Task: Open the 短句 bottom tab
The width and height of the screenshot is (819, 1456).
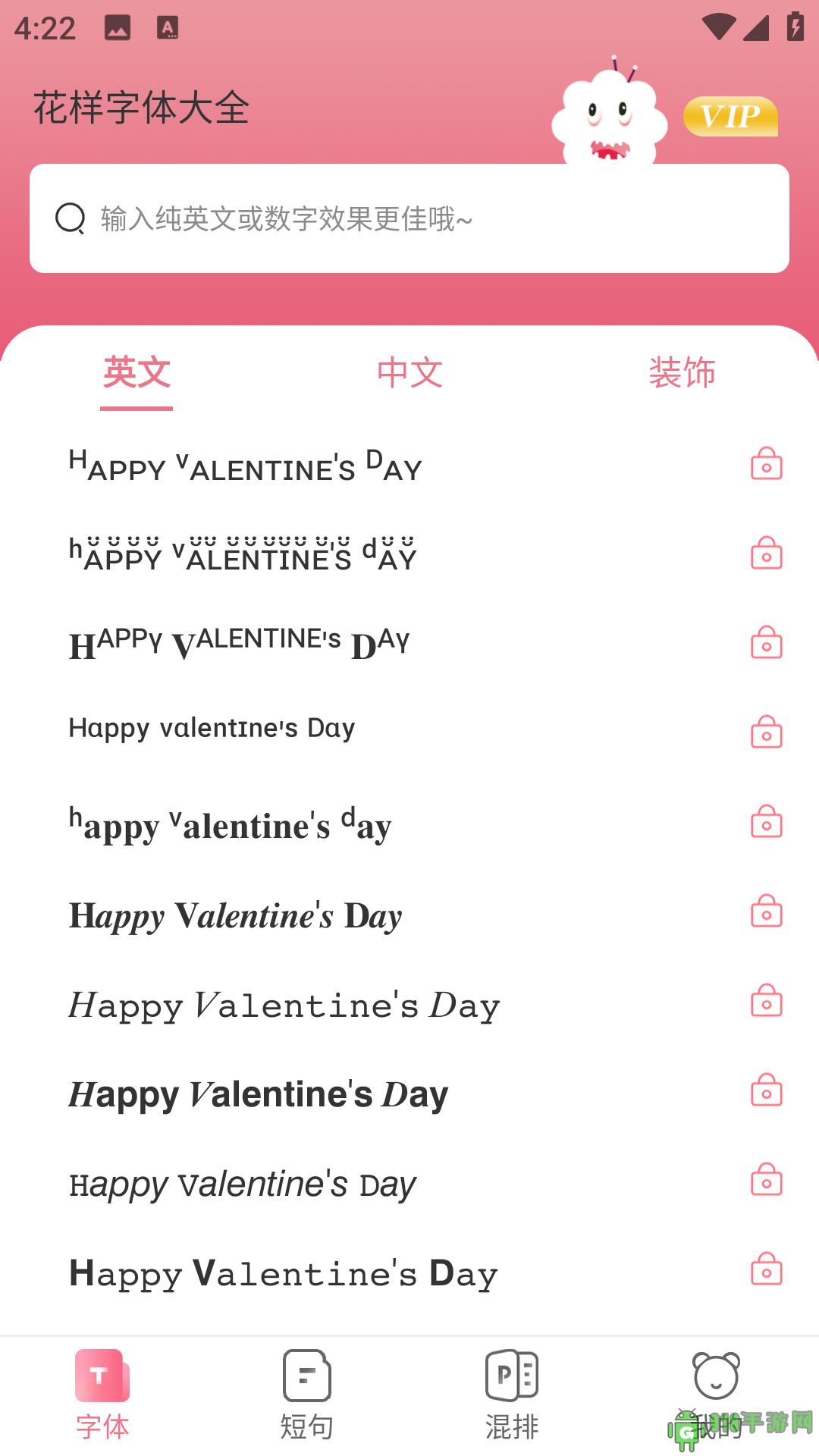Action: click(306, 1395)
